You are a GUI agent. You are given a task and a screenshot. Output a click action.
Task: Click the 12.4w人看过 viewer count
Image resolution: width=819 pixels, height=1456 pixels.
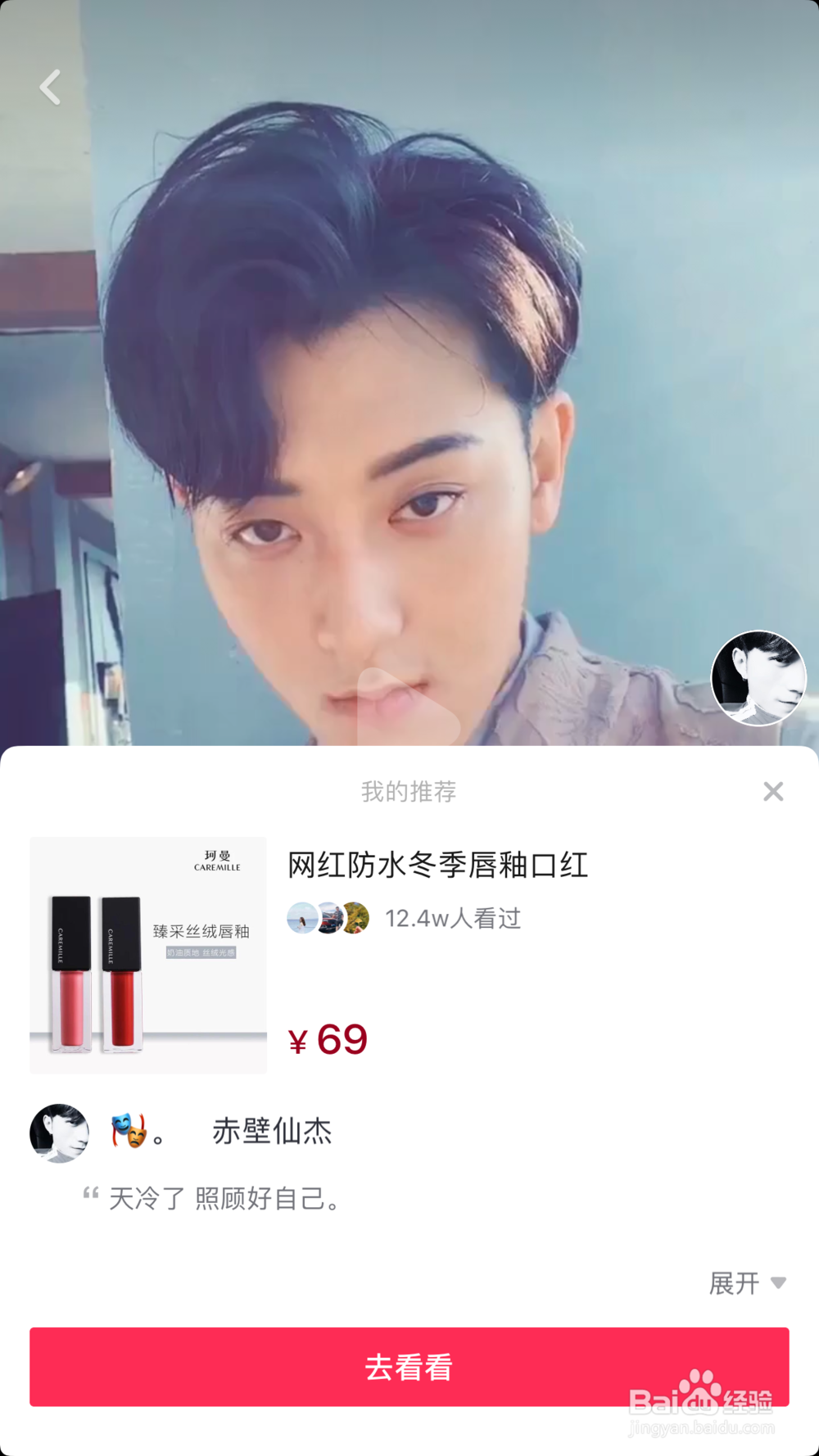coord(453,918)
